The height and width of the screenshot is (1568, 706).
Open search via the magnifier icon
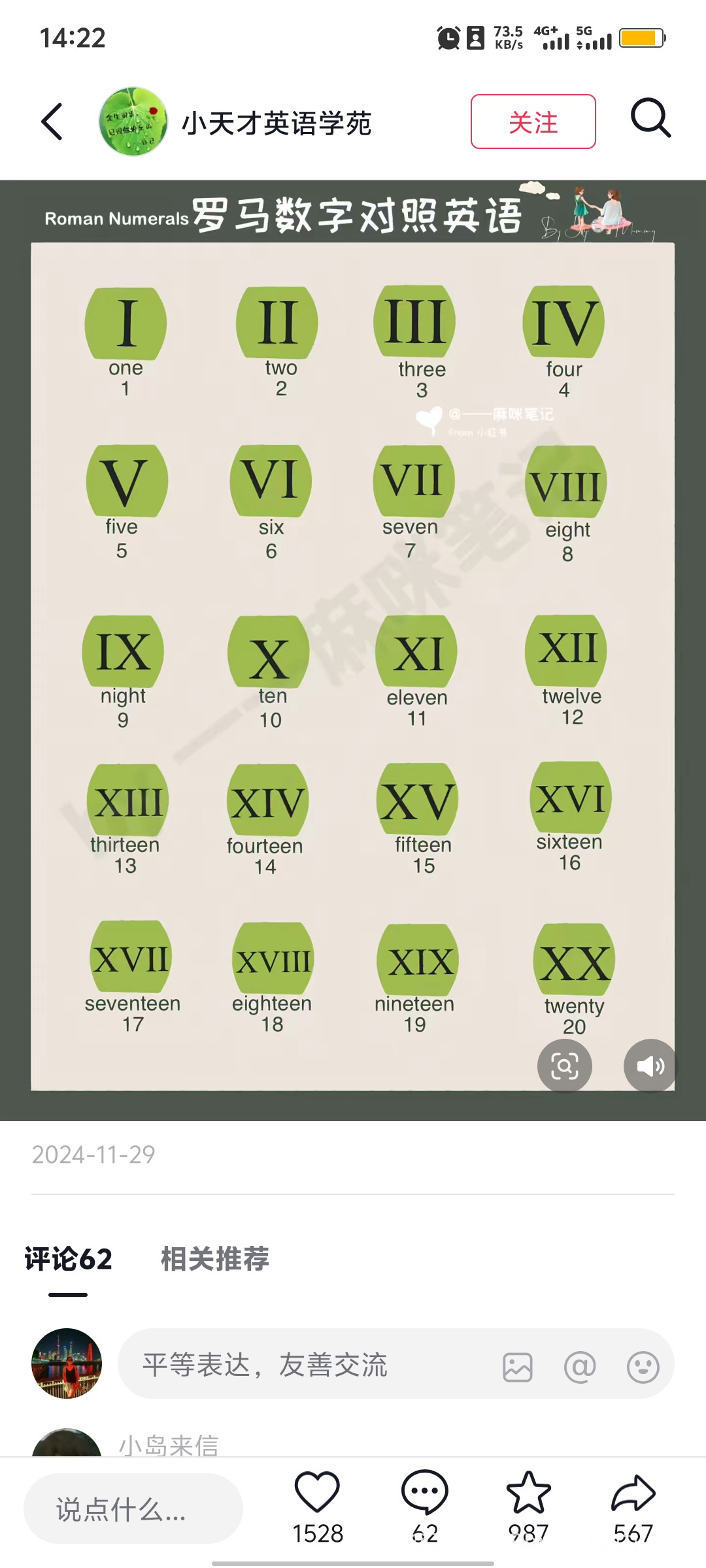click(650, 119)
